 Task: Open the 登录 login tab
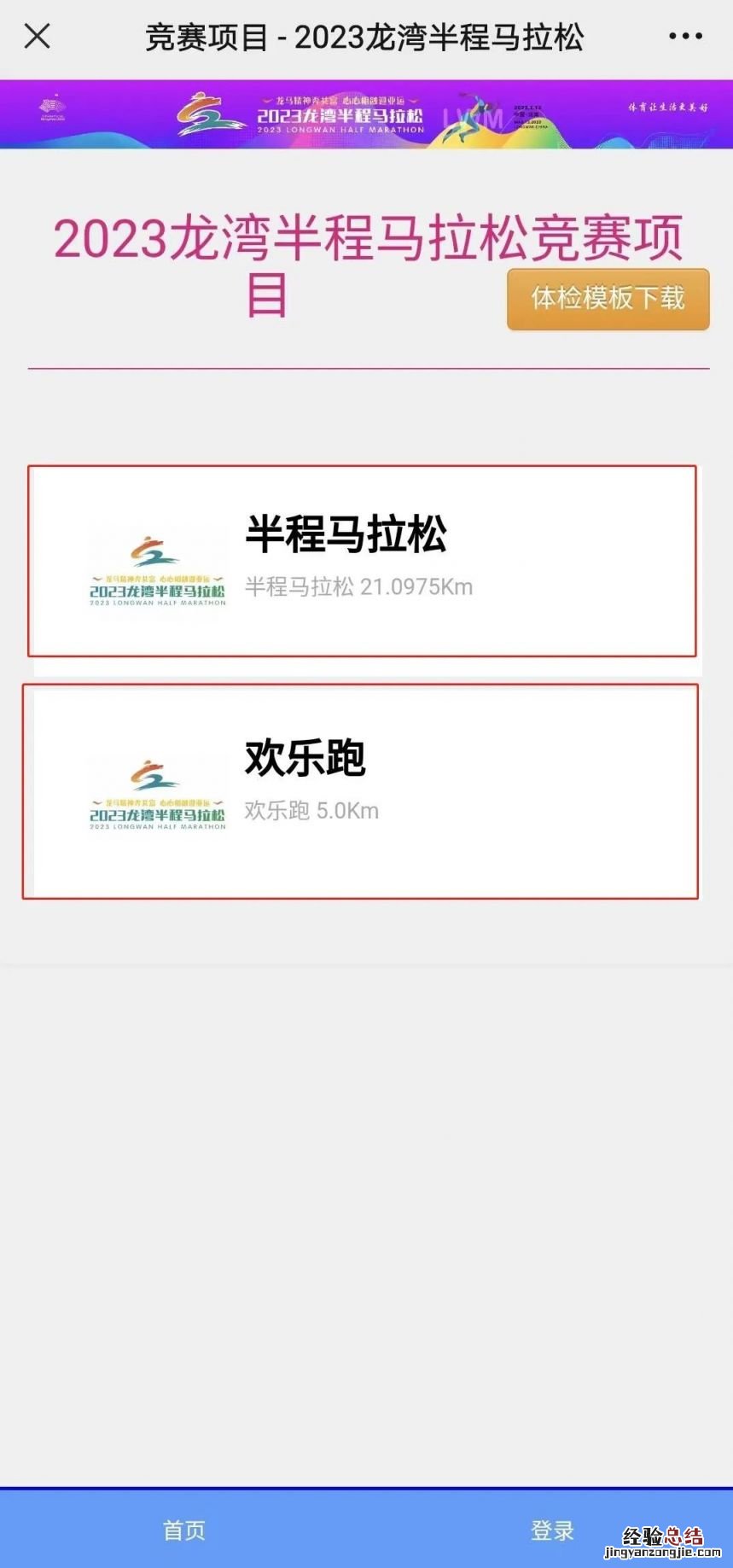pyautogui.click(x=552, y=1530)
